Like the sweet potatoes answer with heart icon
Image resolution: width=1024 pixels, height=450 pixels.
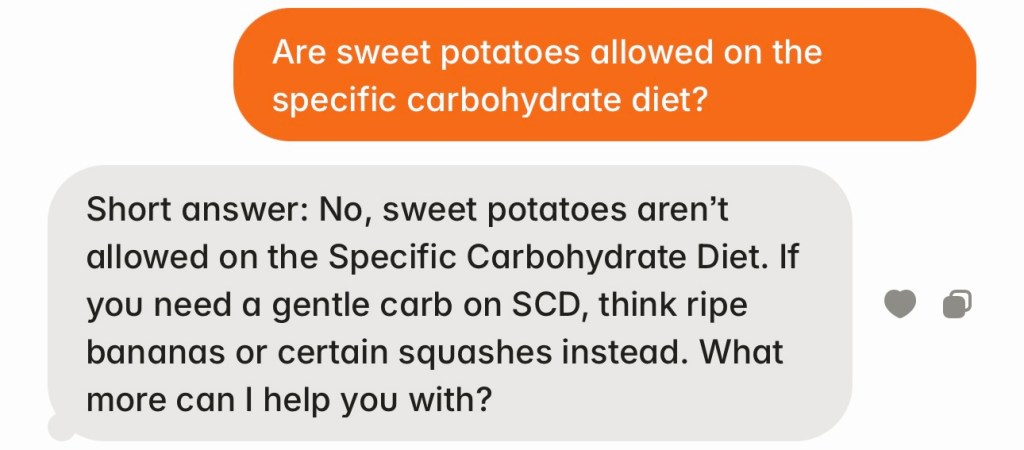(x=900, y=304)
